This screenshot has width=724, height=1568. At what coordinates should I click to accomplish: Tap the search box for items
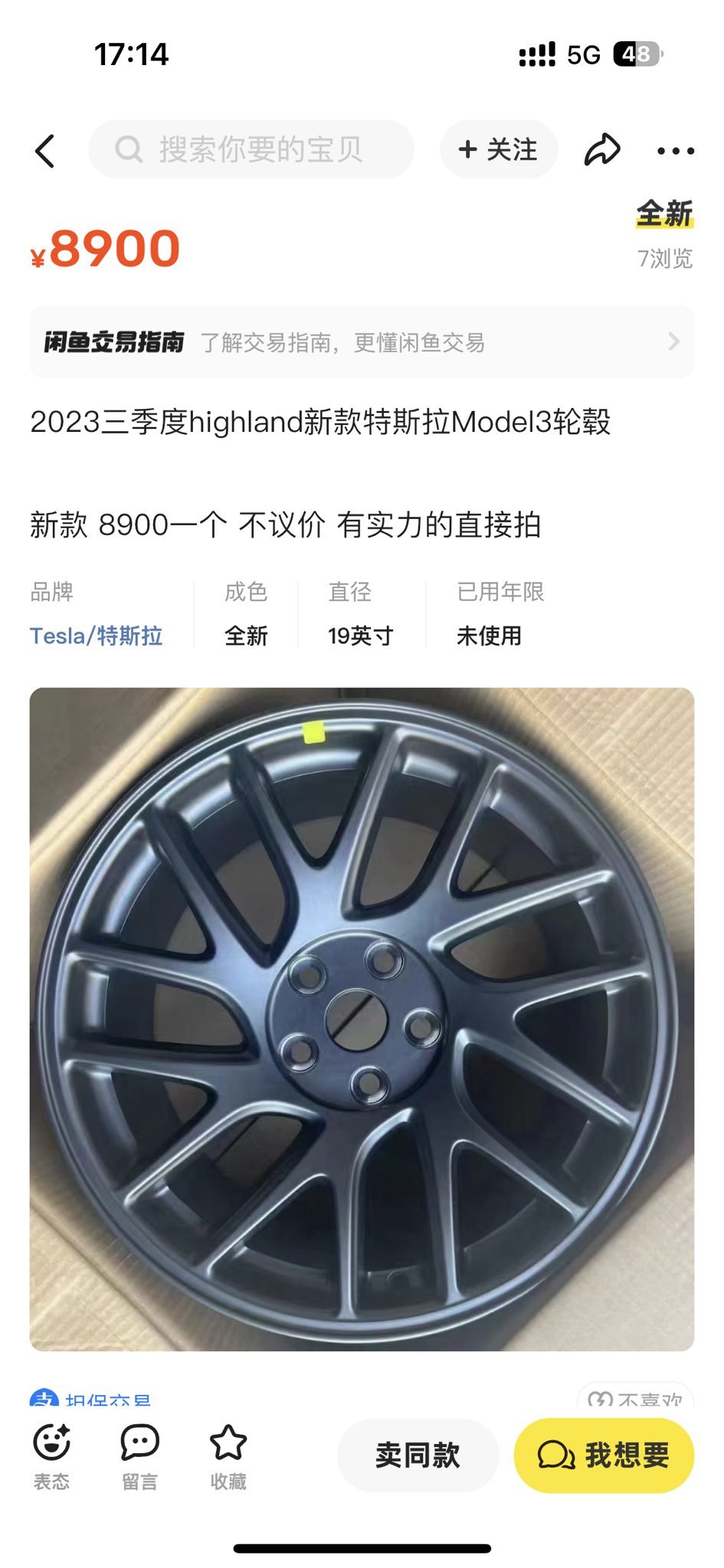[251, 149]
